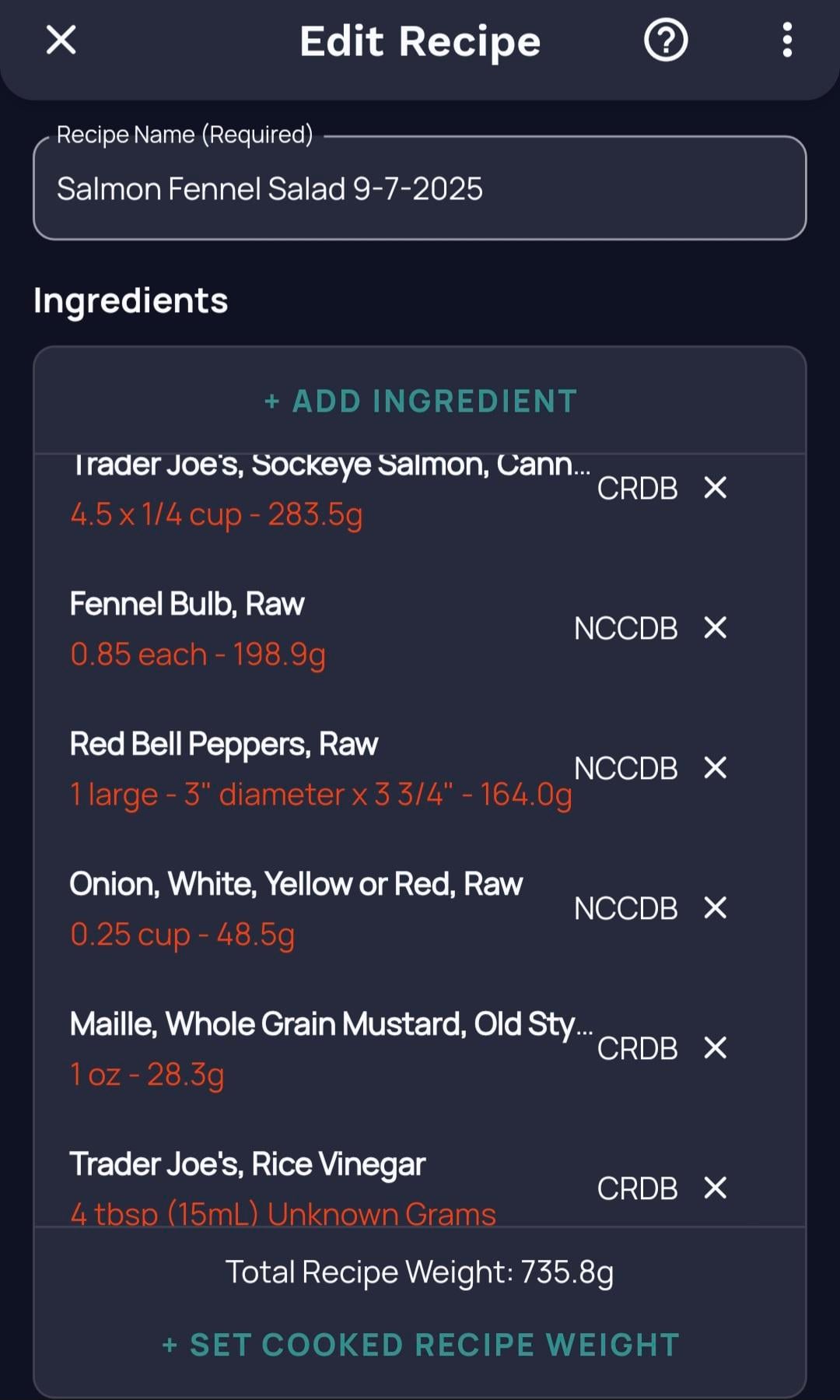Select the Onion, White, Yellow or Red row
The width and height of the screenshot is (840, 1400).
(x=311, y=908)
